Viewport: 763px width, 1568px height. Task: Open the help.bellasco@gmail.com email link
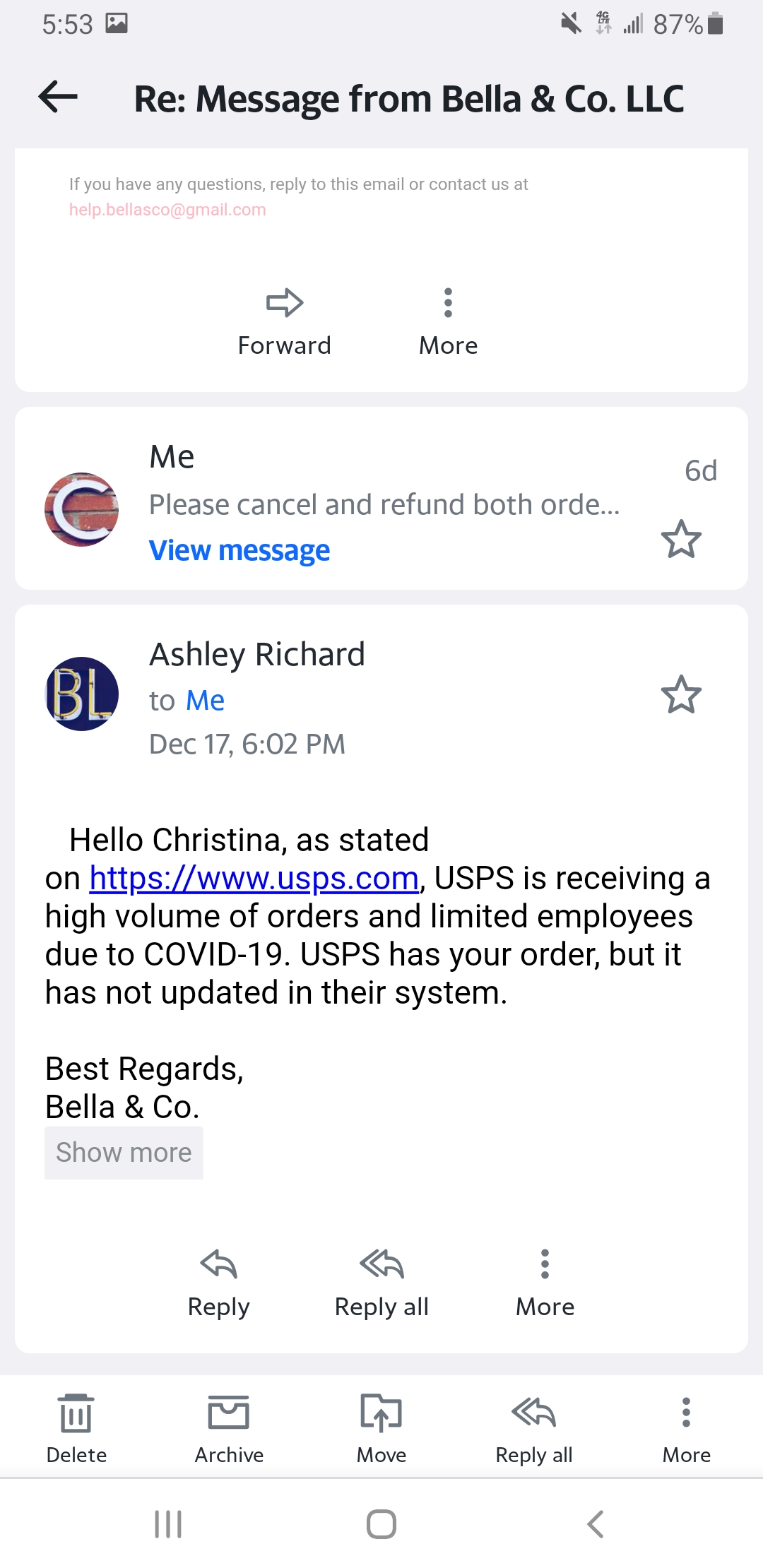coord(167,210)
